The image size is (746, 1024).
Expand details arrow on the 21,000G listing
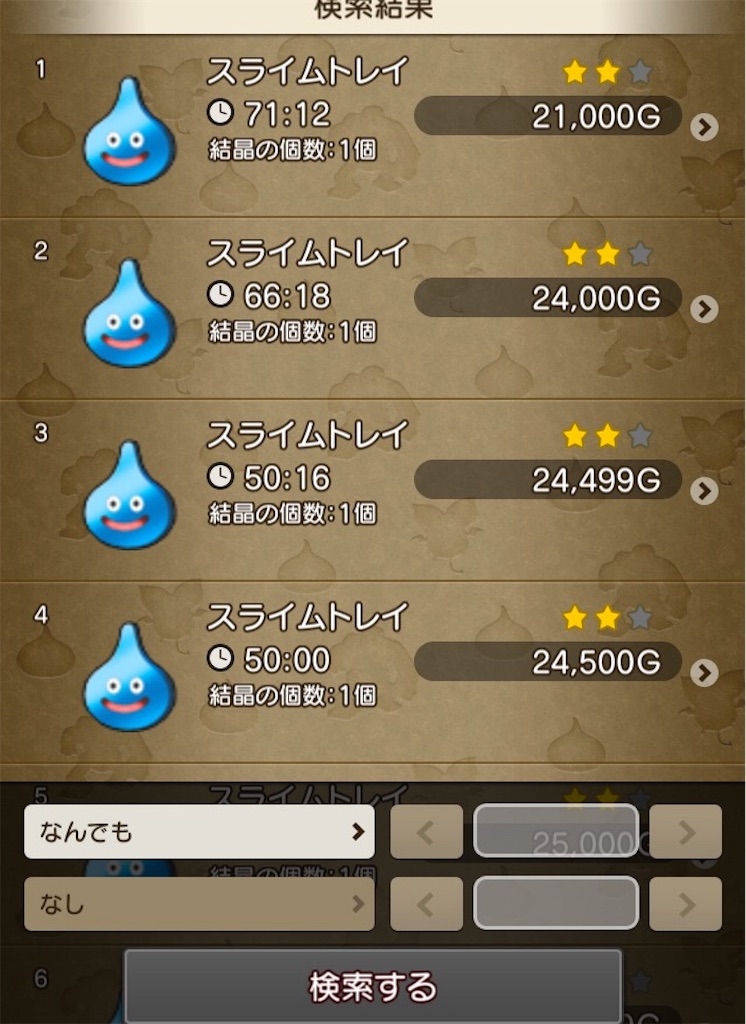[x=705, y=128]
